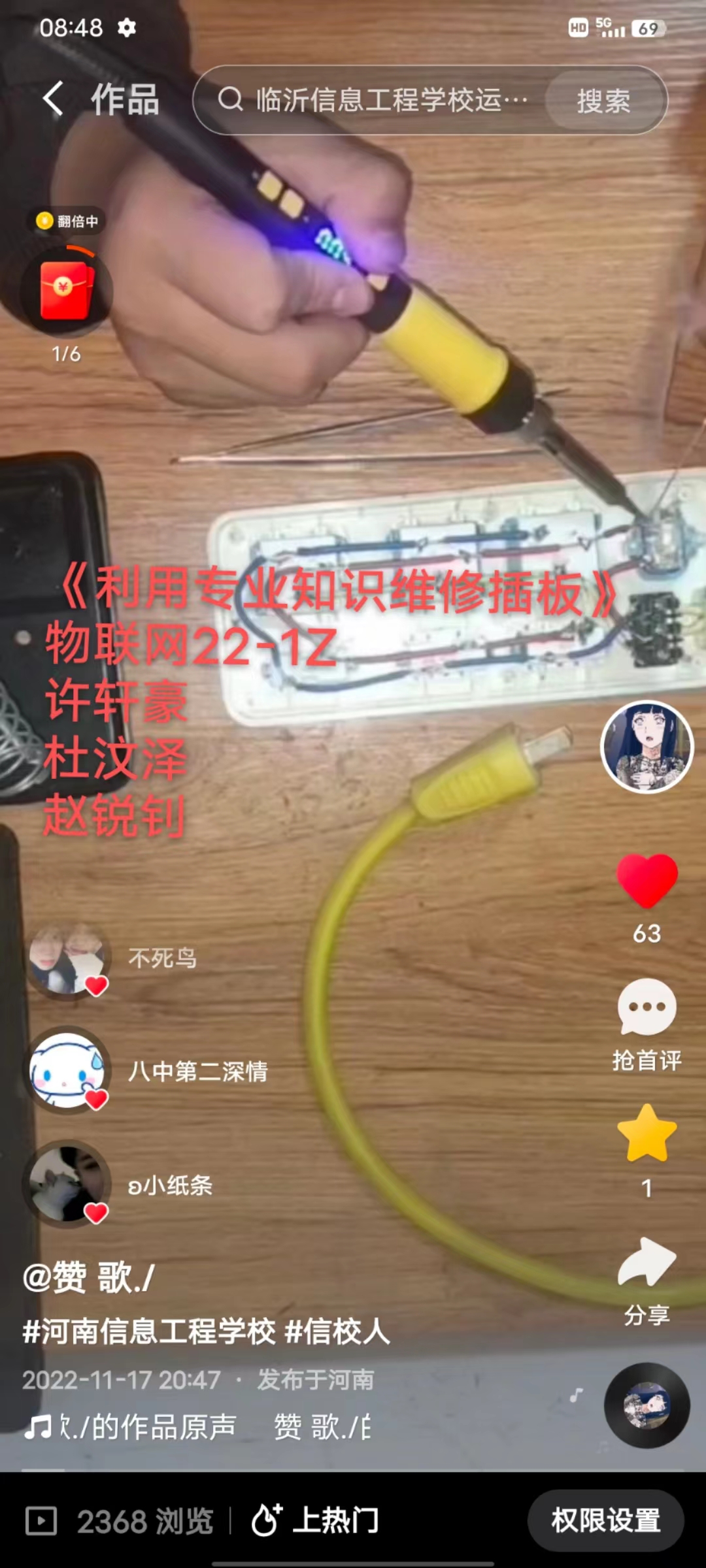Open the #信校人 hashtag
706x1568 pixels.
(x=337, y=1331)
